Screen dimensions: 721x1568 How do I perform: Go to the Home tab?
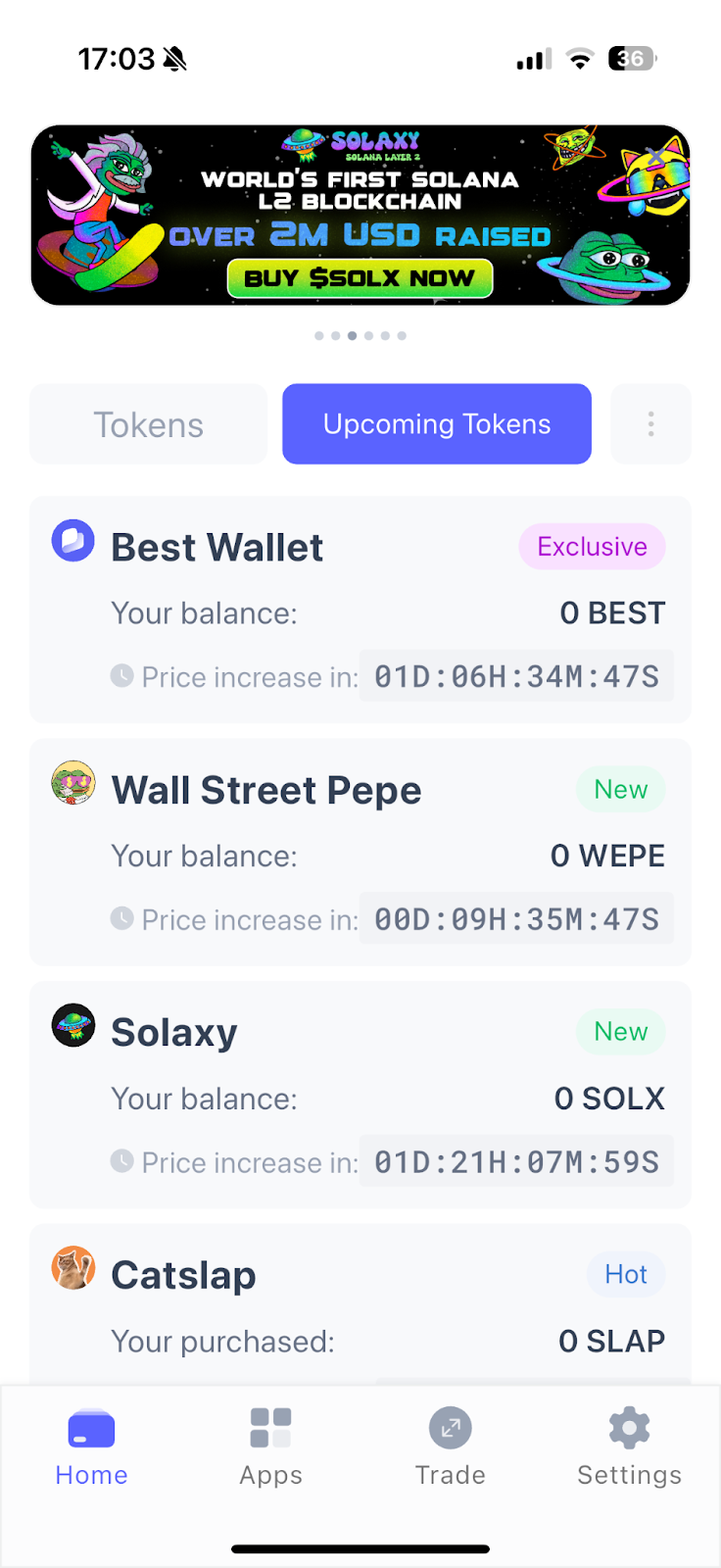91,1448
